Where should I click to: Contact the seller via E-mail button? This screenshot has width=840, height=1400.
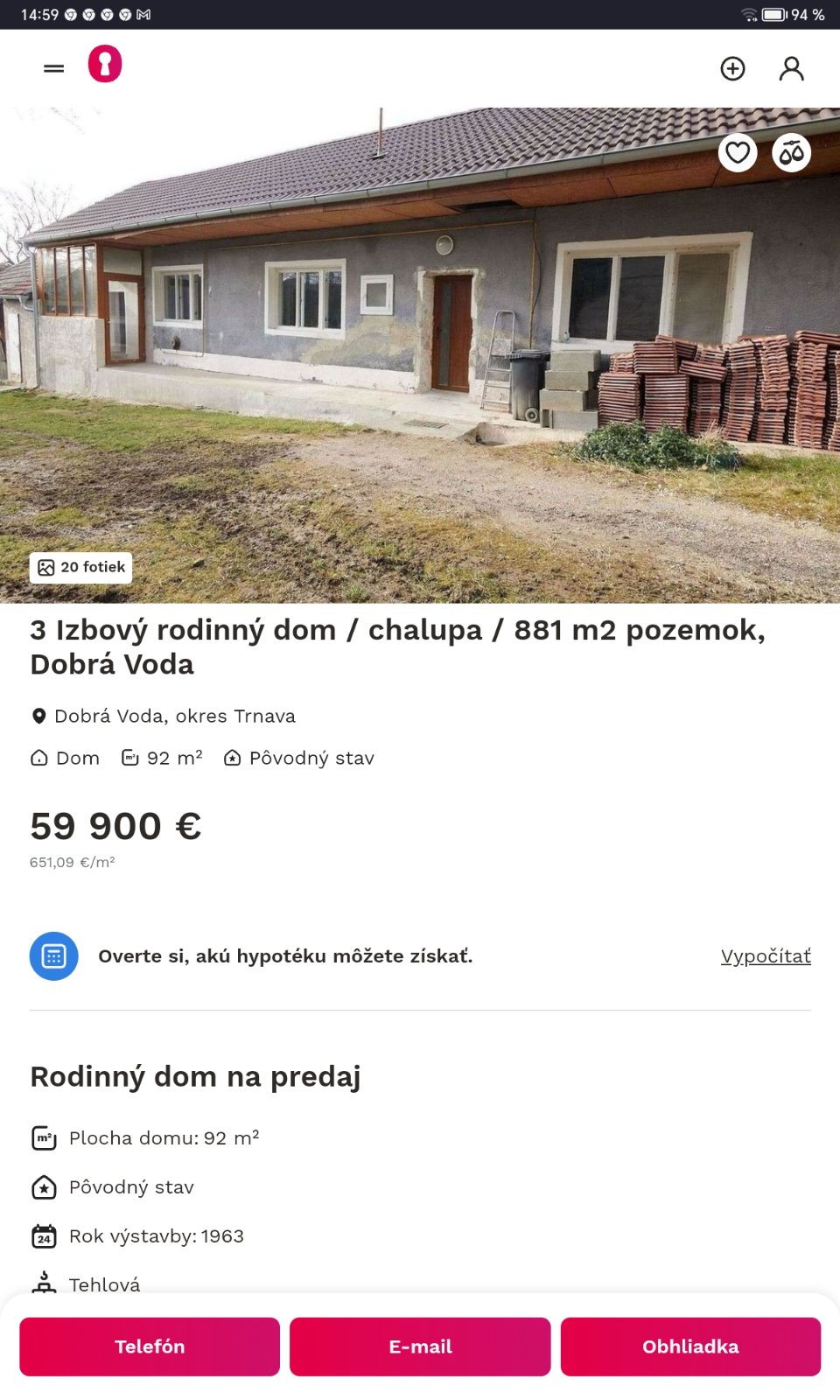pos(420,1347)
